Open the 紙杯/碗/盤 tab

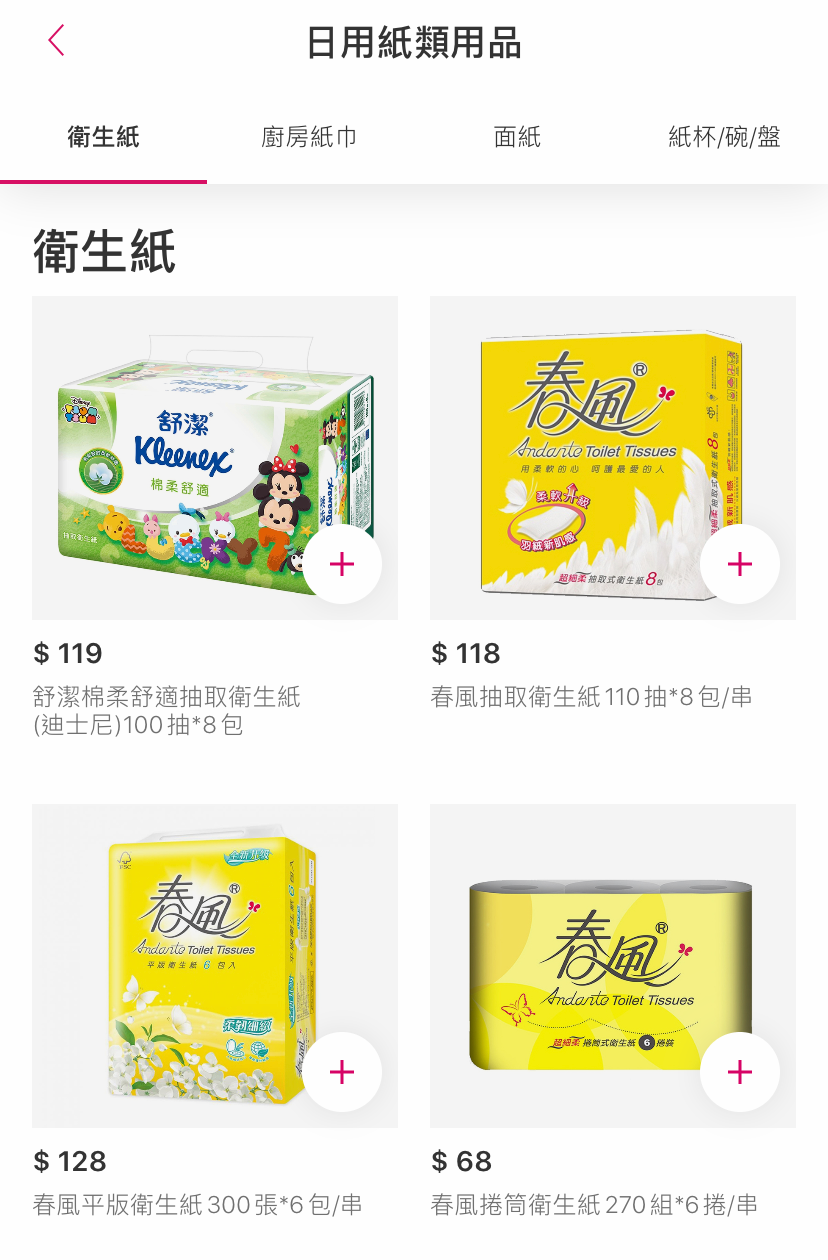pyautogui.click(x=724, y=138)
